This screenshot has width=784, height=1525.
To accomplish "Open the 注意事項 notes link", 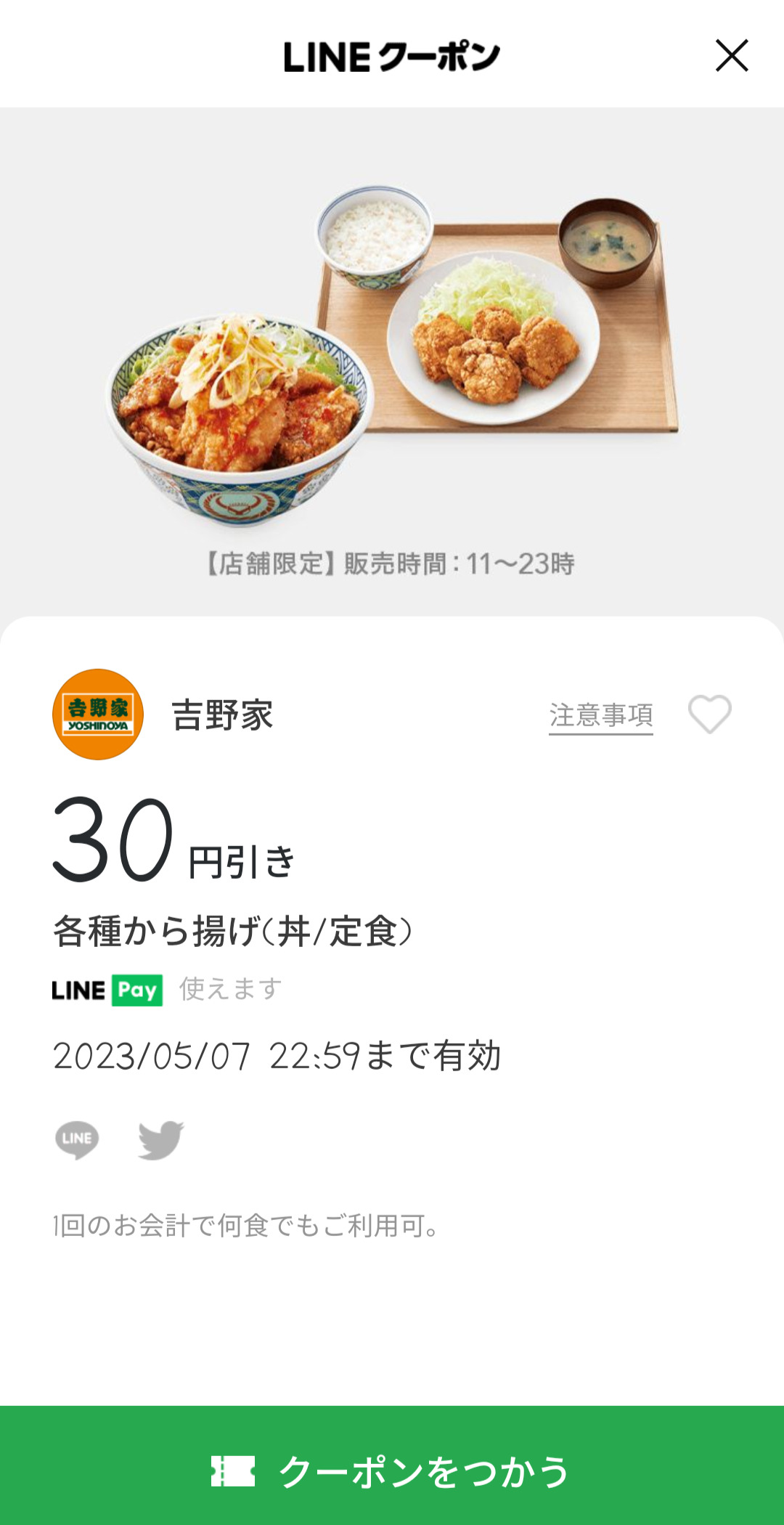I will [600, 715].
